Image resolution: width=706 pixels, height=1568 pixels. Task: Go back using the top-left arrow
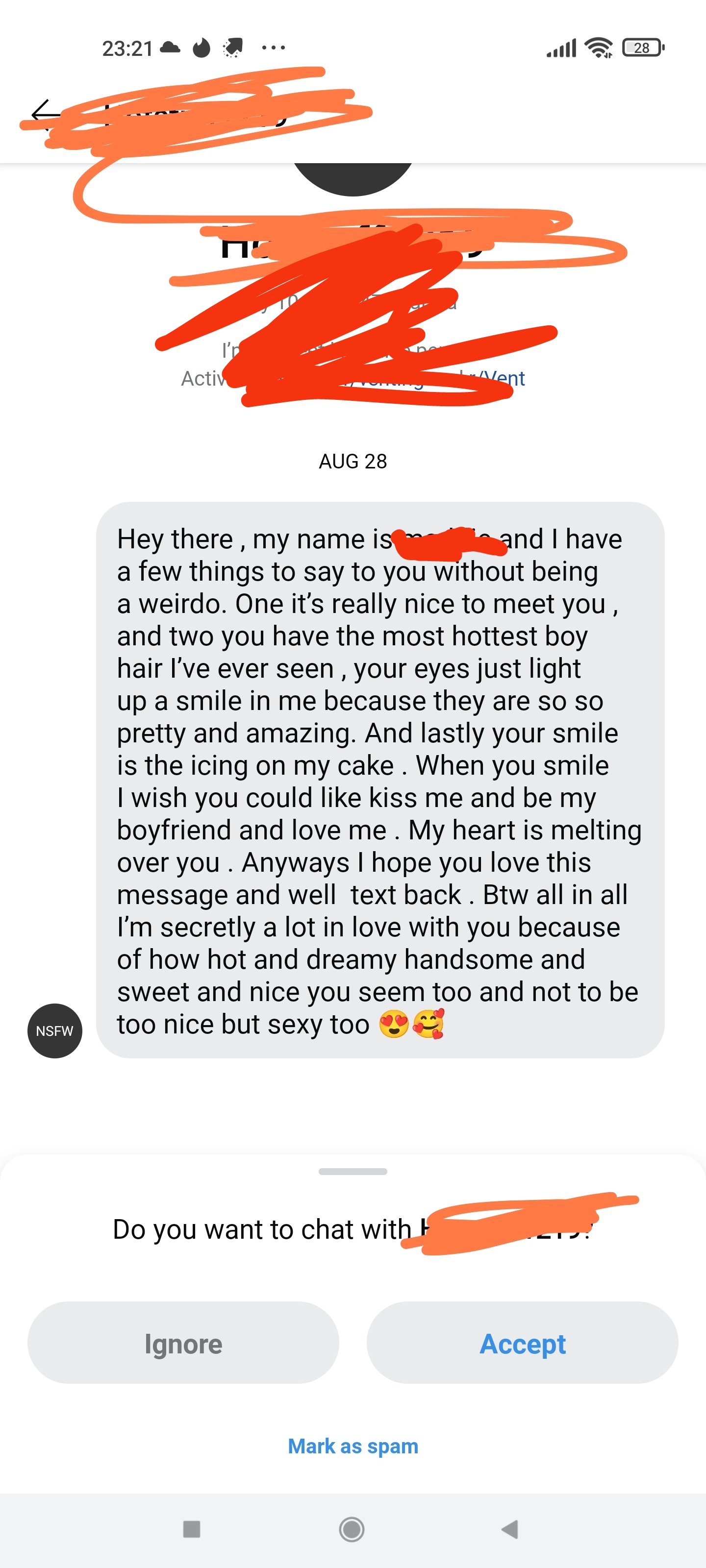(x=45, y=114)
